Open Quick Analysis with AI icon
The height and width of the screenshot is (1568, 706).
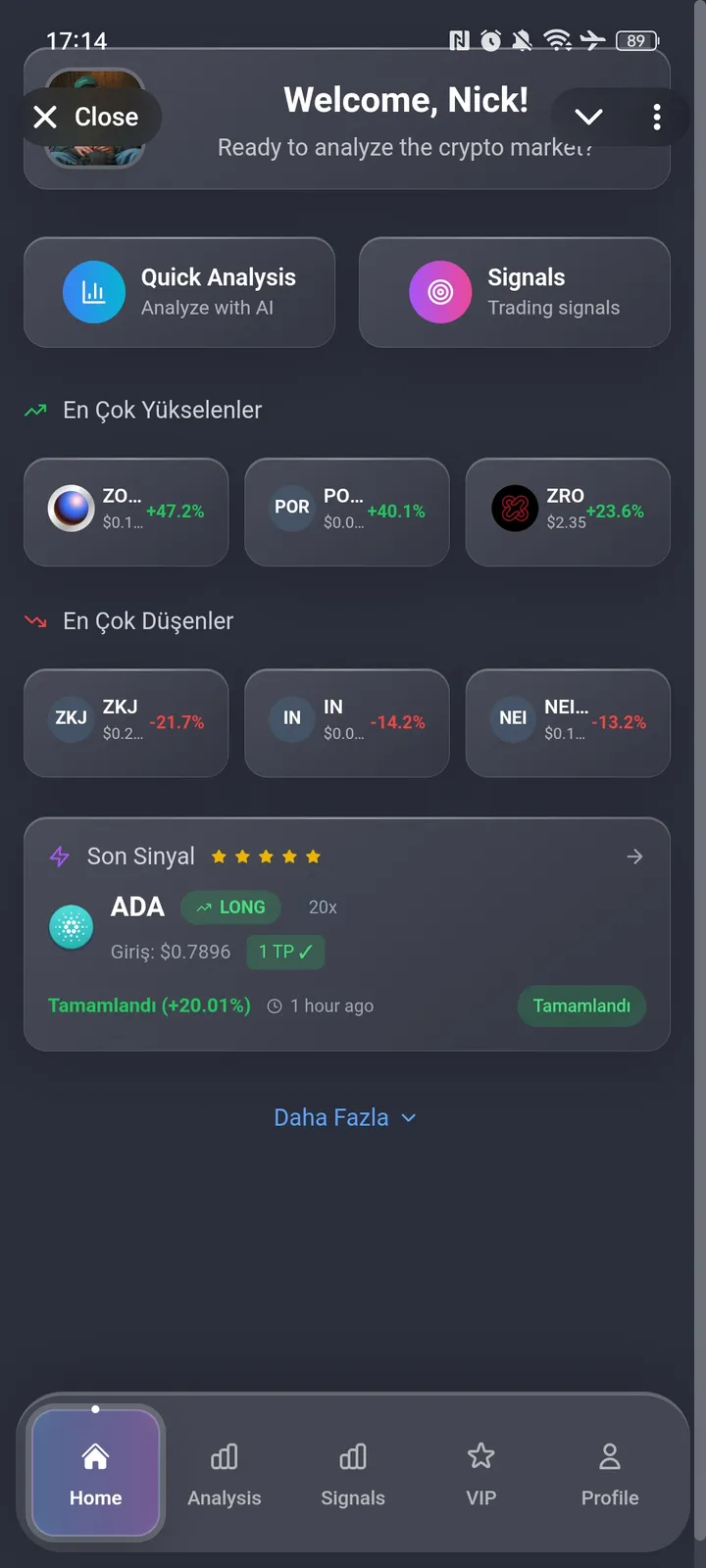(94, 291)
